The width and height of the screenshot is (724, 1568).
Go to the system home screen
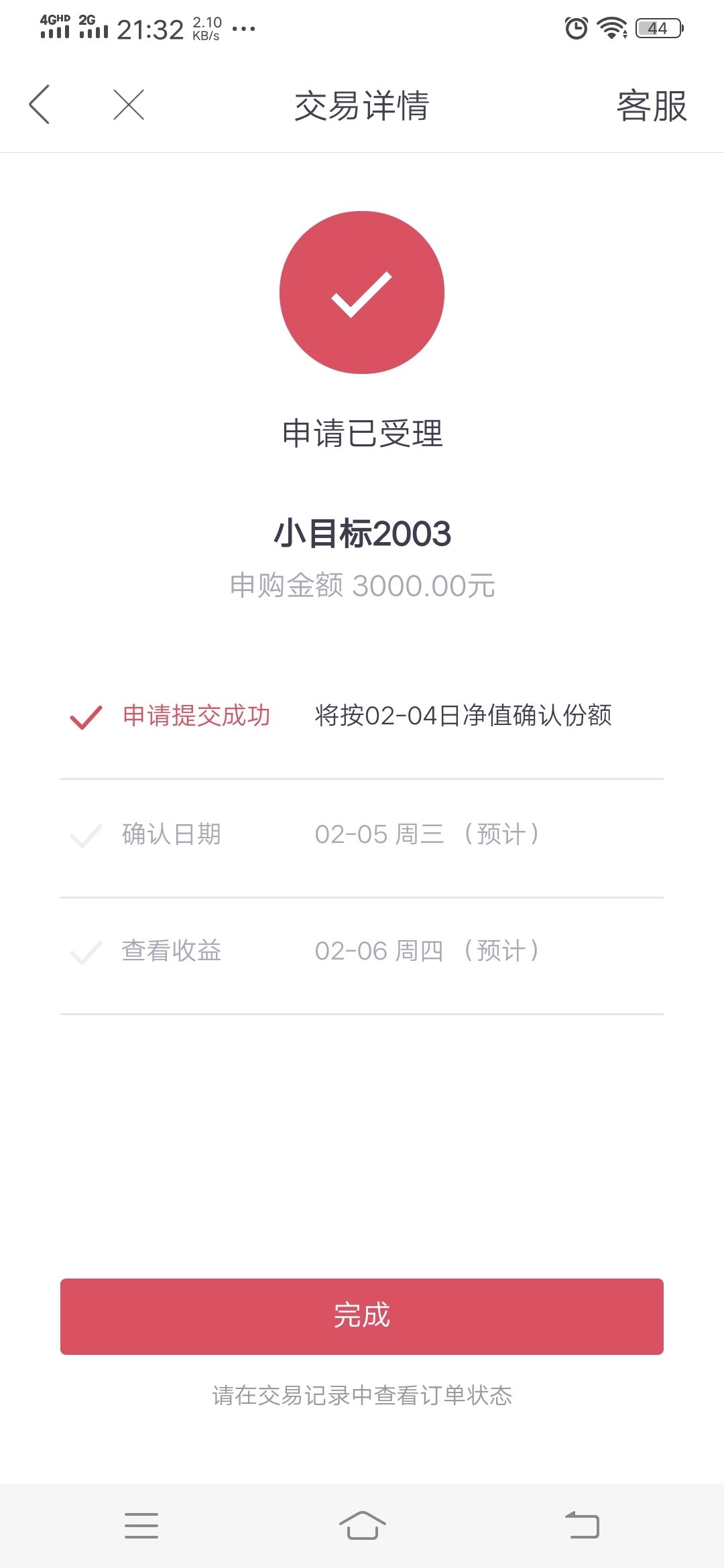coord(362,1525)
